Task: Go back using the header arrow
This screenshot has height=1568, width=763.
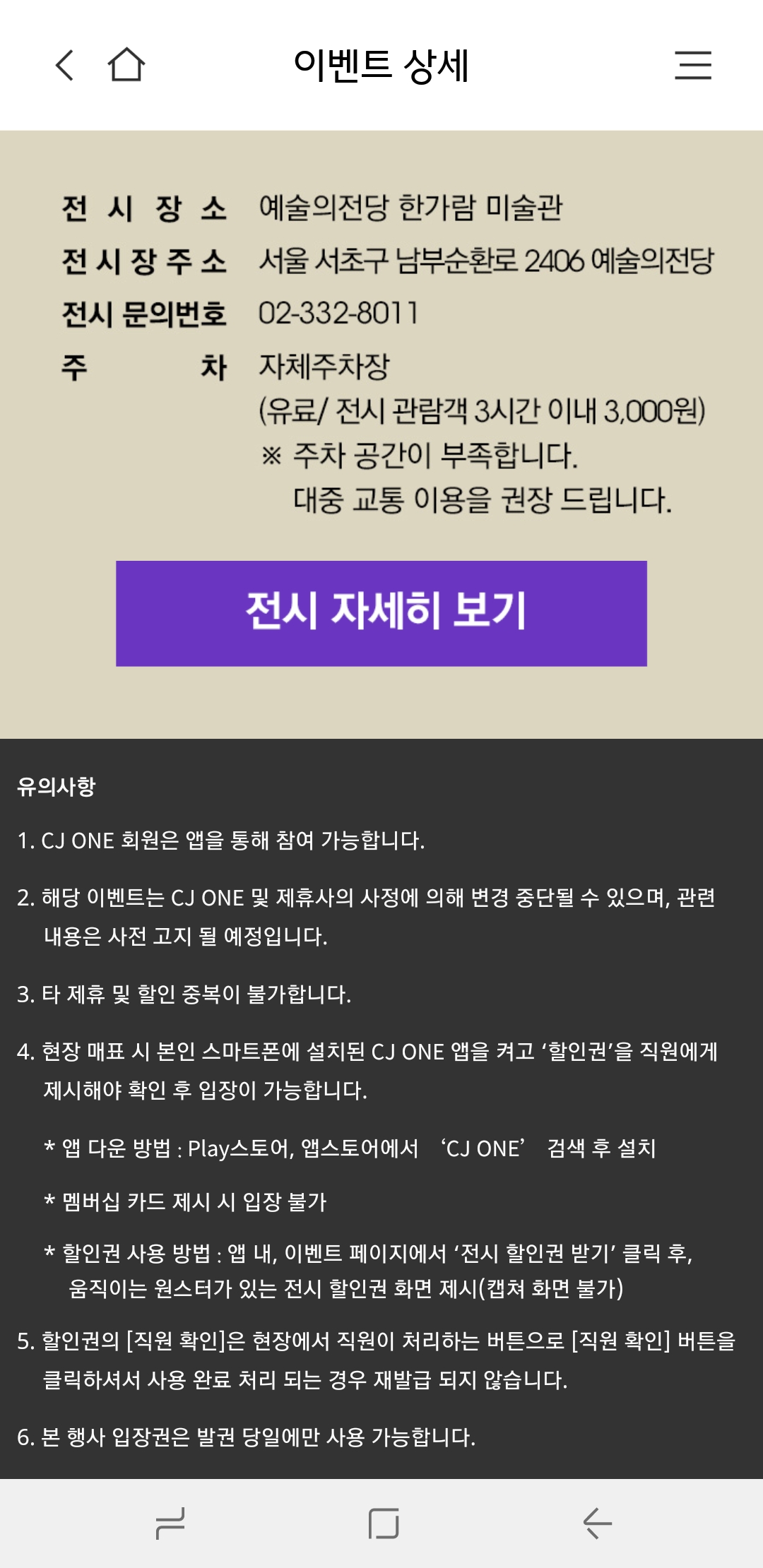Action: [65, 66]
